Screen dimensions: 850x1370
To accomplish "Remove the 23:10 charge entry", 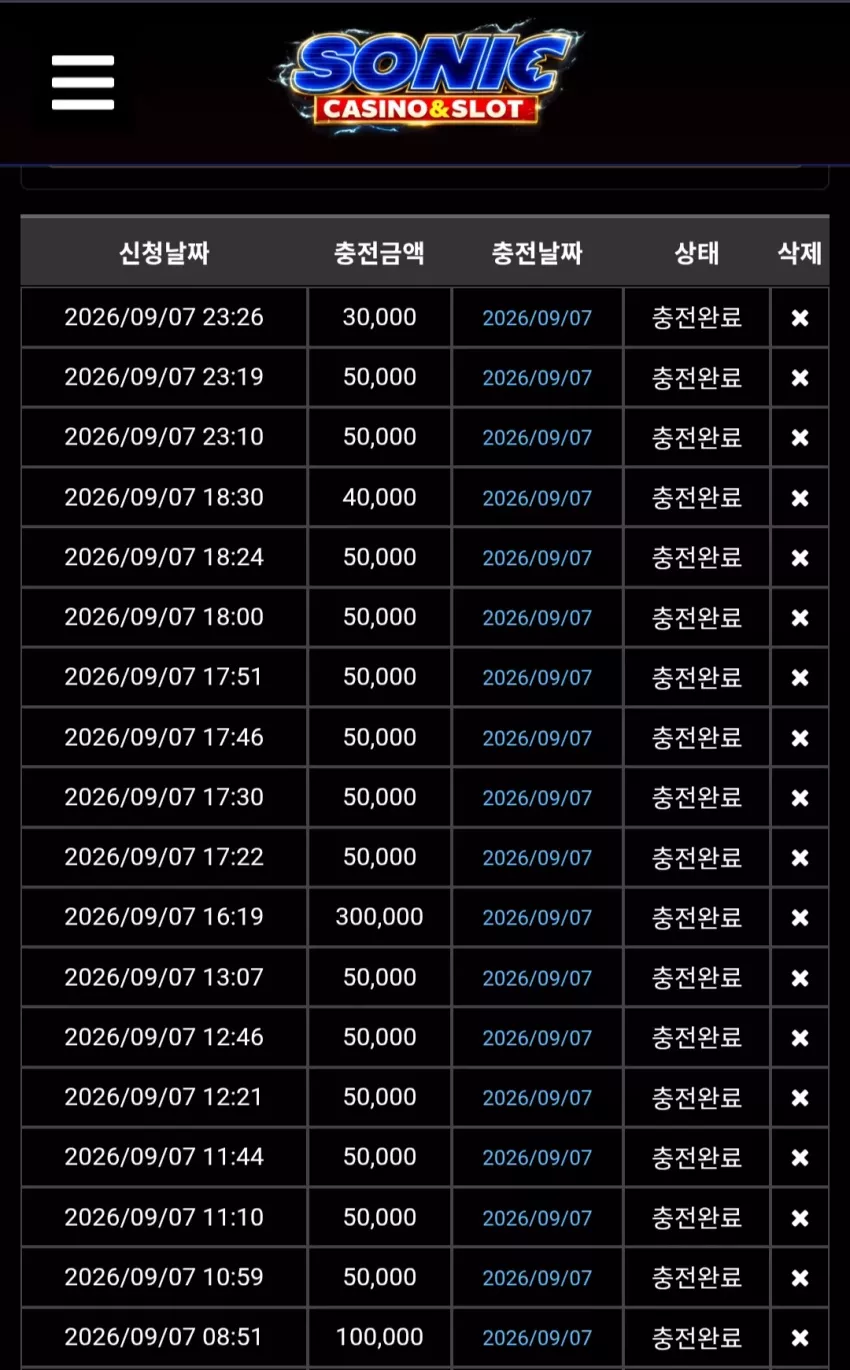I will pyautogui.click(x=800, y=438).
